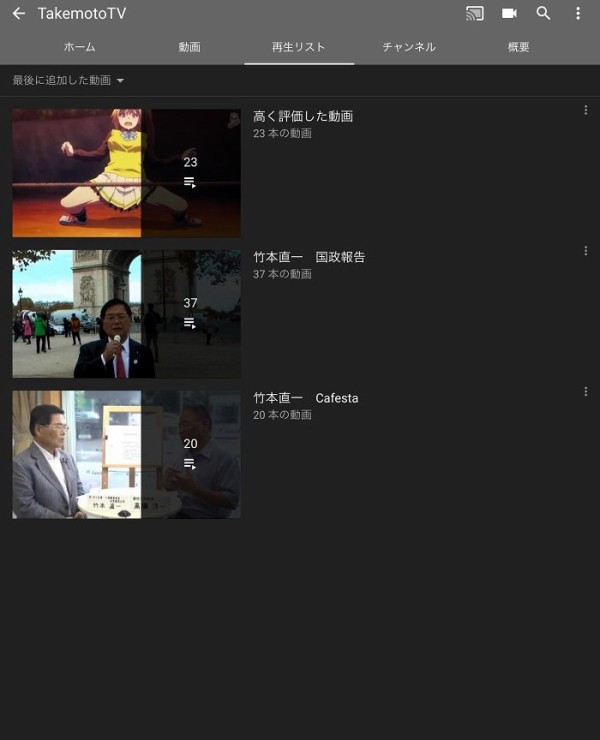The width and height of the screenshot is (600, 740).
Task: Select the 再生リスト tab
Action: pos(299,47)
